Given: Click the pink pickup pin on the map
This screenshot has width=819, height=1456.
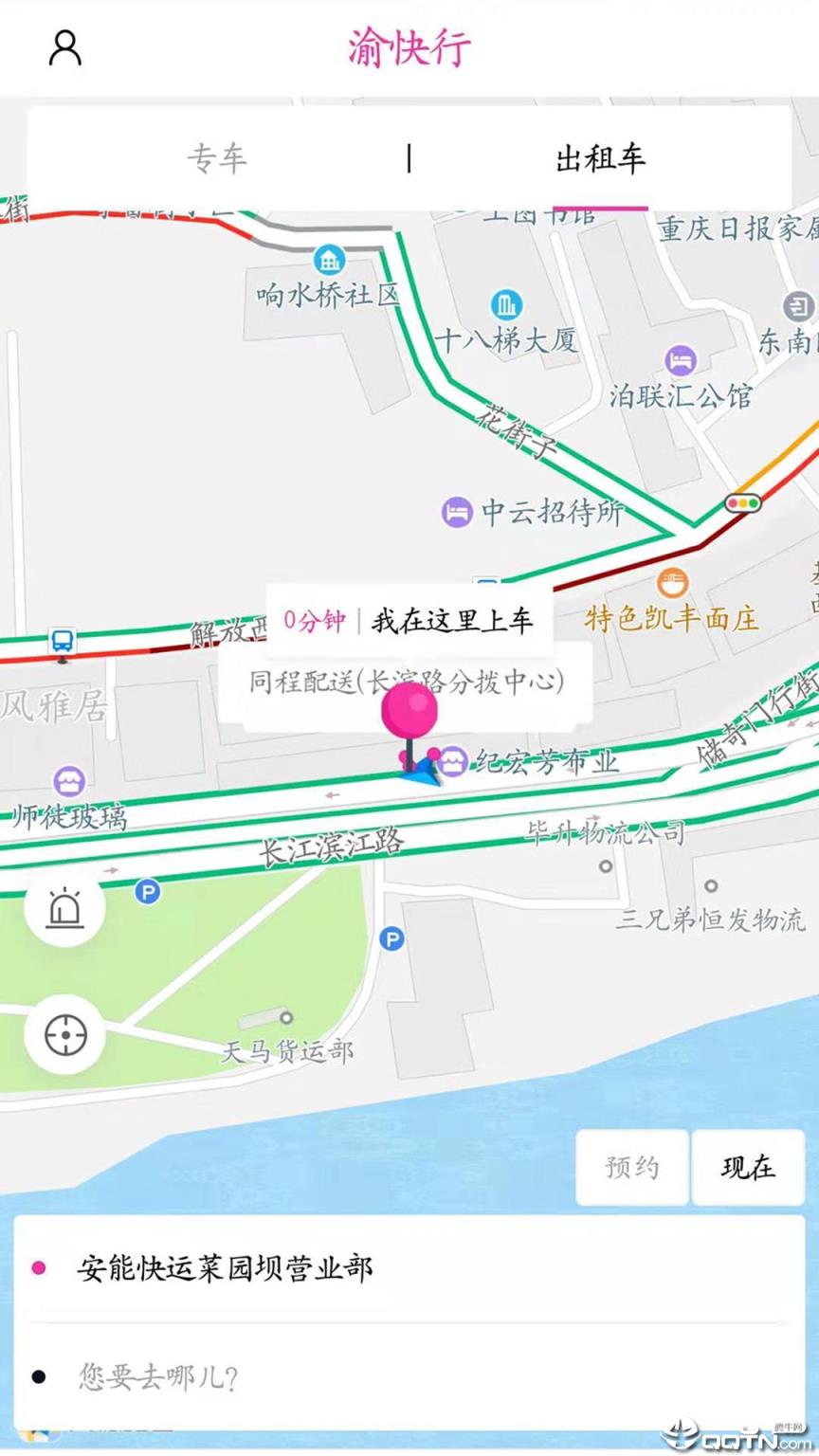Looking at the screenshot, I should click(x=410, y=706).
